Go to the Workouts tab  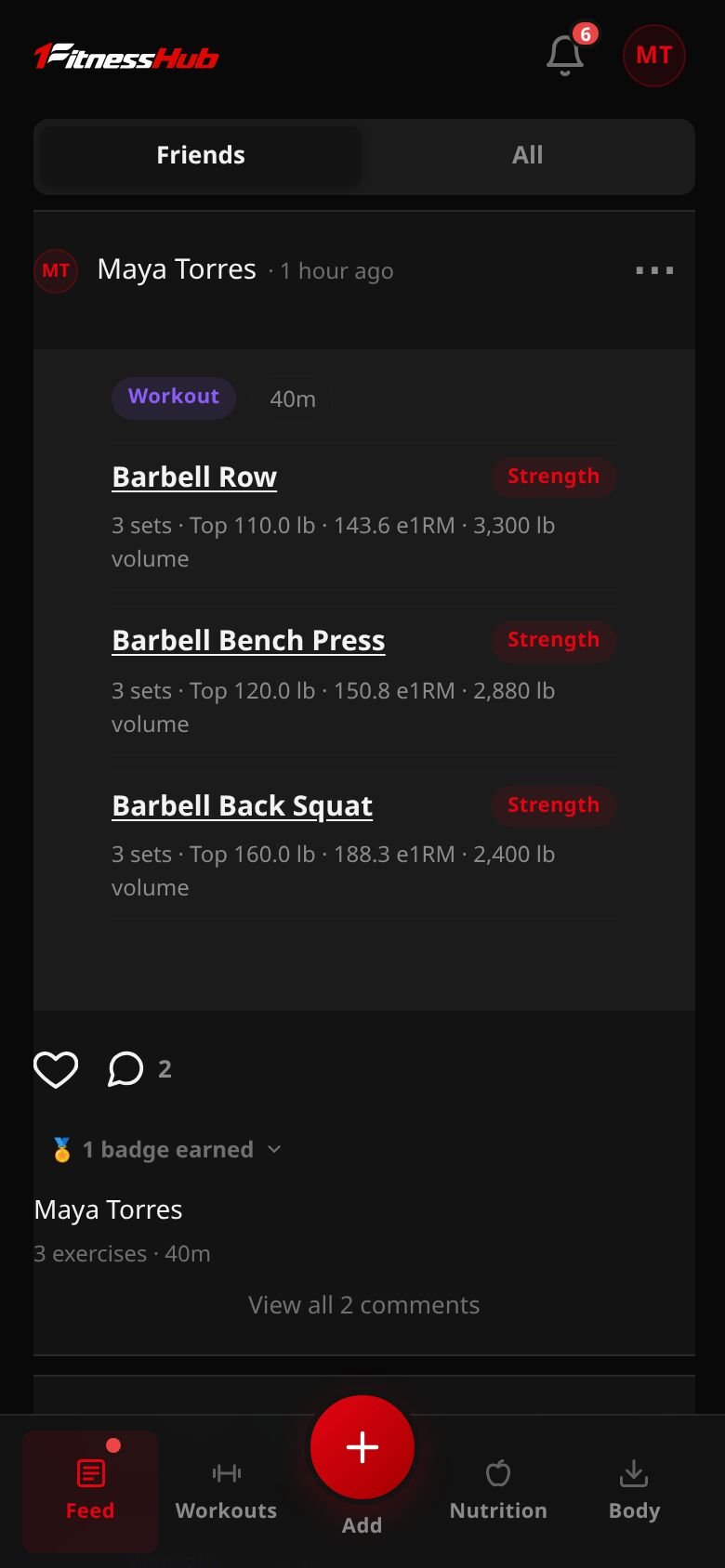click(x=226, y=1491)
